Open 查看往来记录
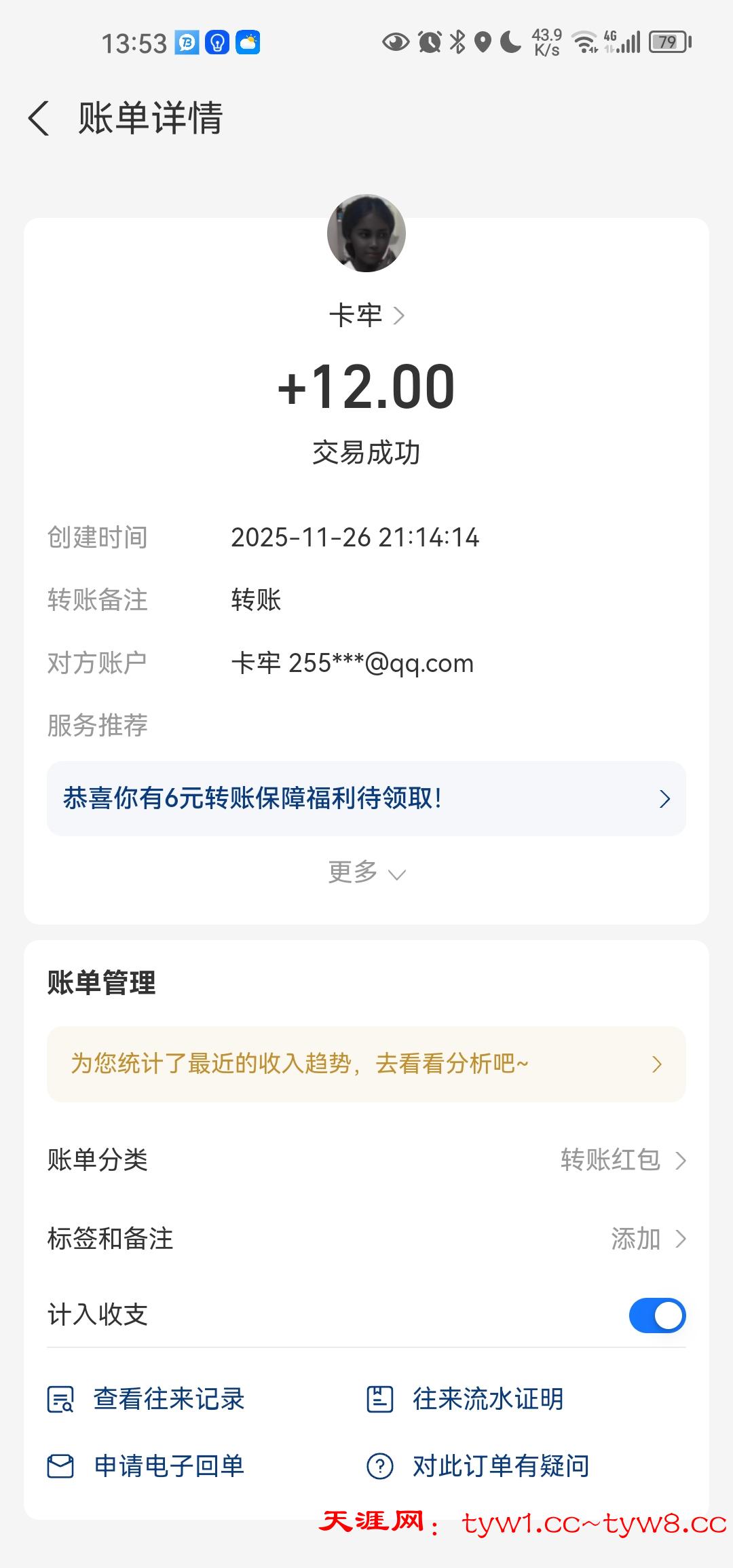Image resolution: width=733 pixels, height=1568 pixels. click(x=146, y=1400)
